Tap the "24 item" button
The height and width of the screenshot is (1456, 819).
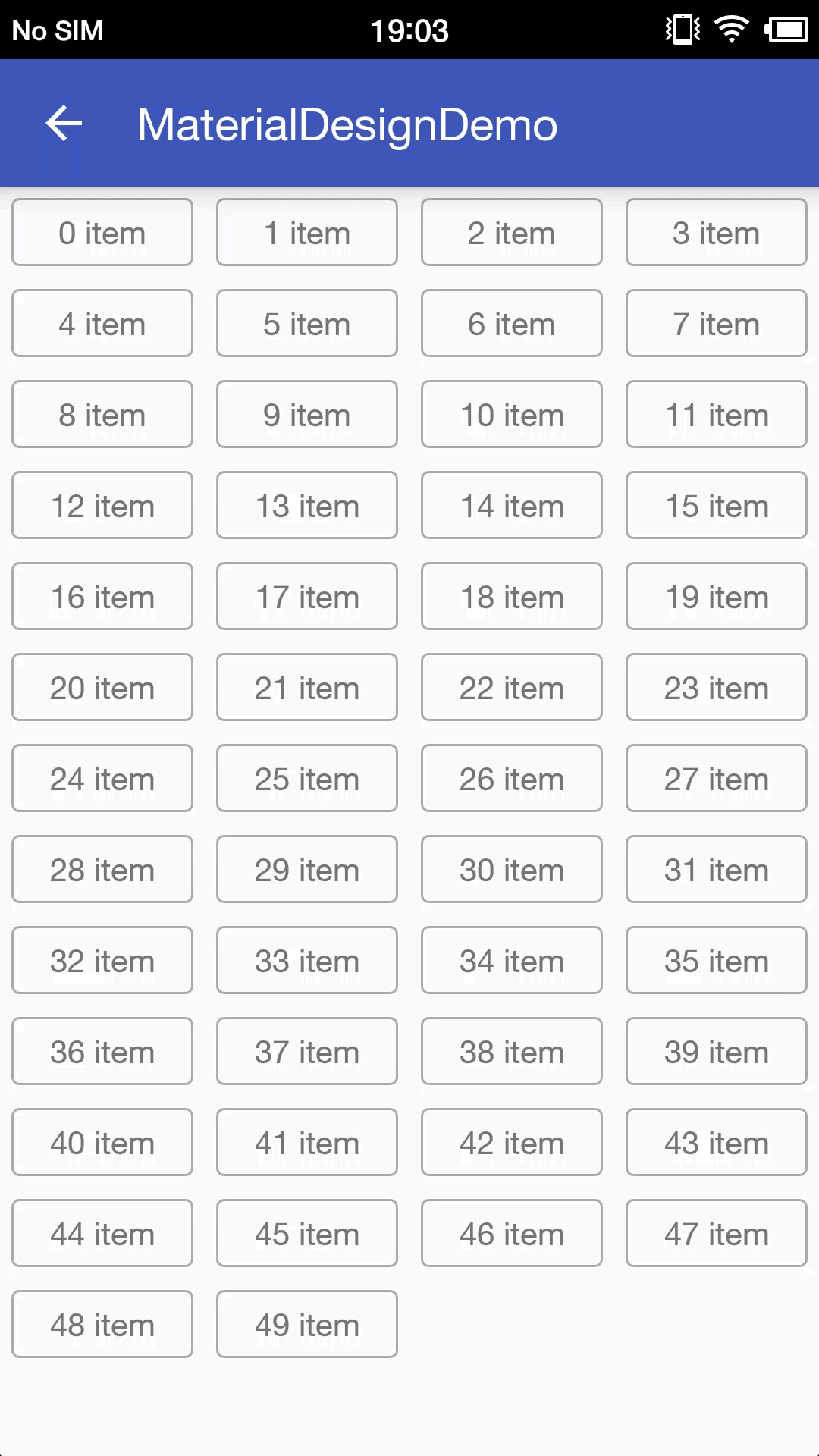pos(102,778)
